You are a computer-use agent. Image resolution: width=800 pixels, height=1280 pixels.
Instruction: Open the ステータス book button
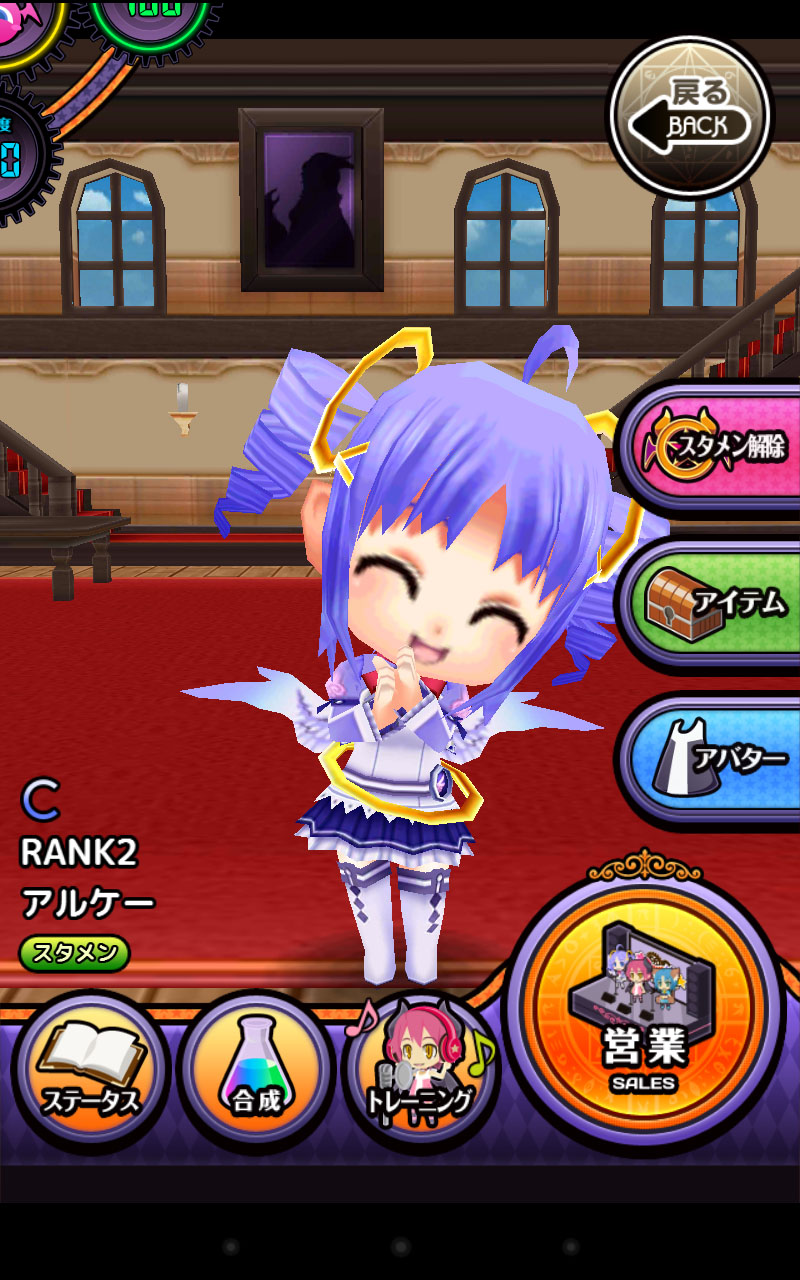pos(90,1069)
